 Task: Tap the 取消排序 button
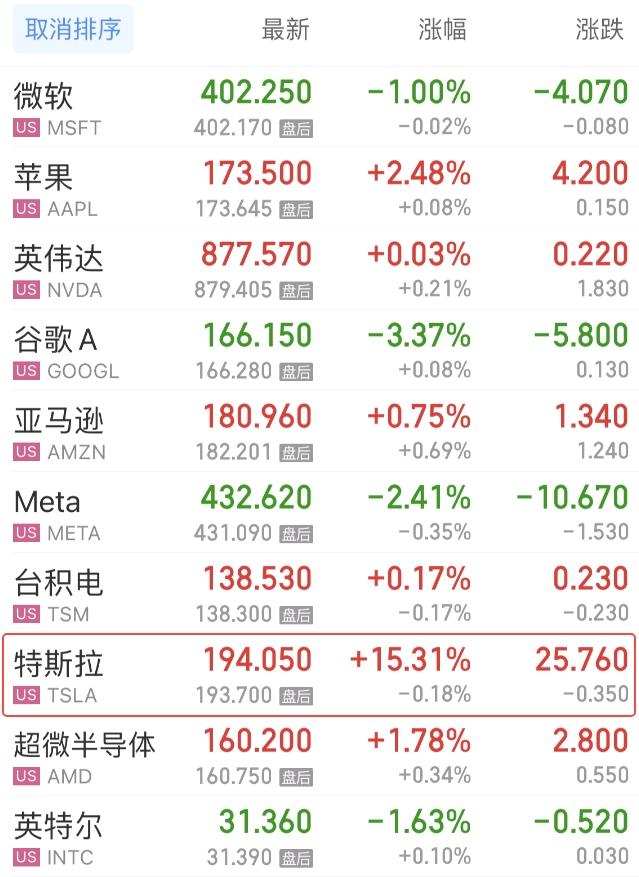coord(73,30)
